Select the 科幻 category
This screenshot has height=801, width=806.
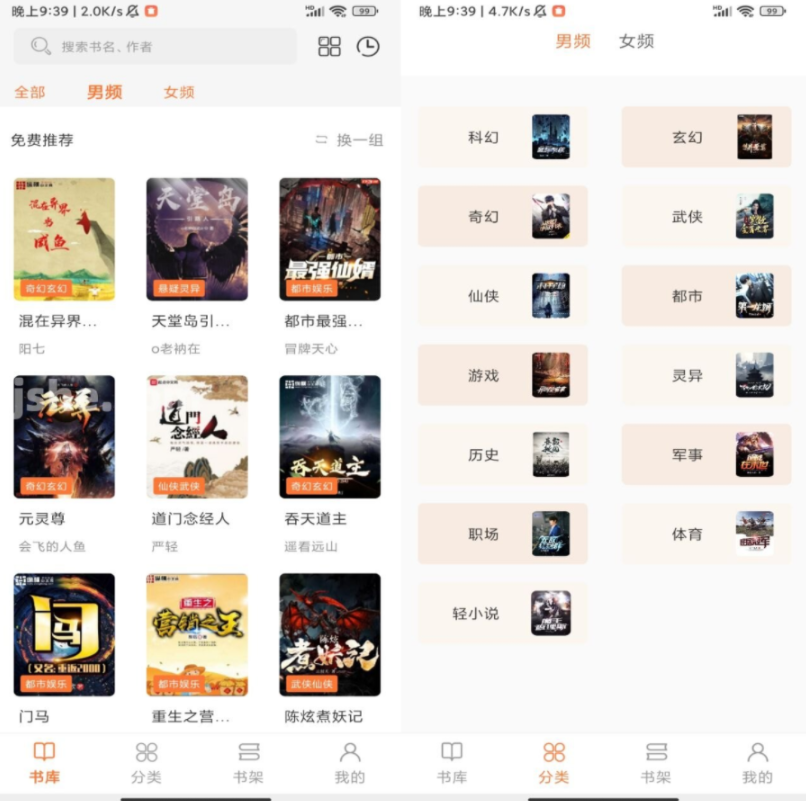(503, 137)
